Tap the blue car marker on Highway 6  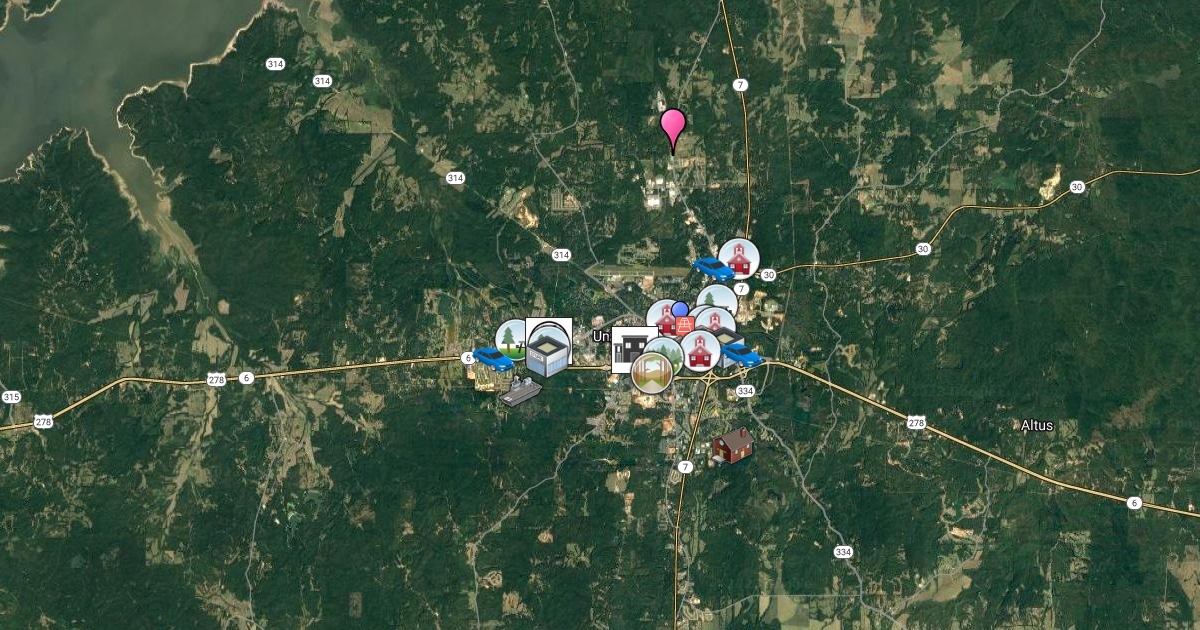coord(493,358)
